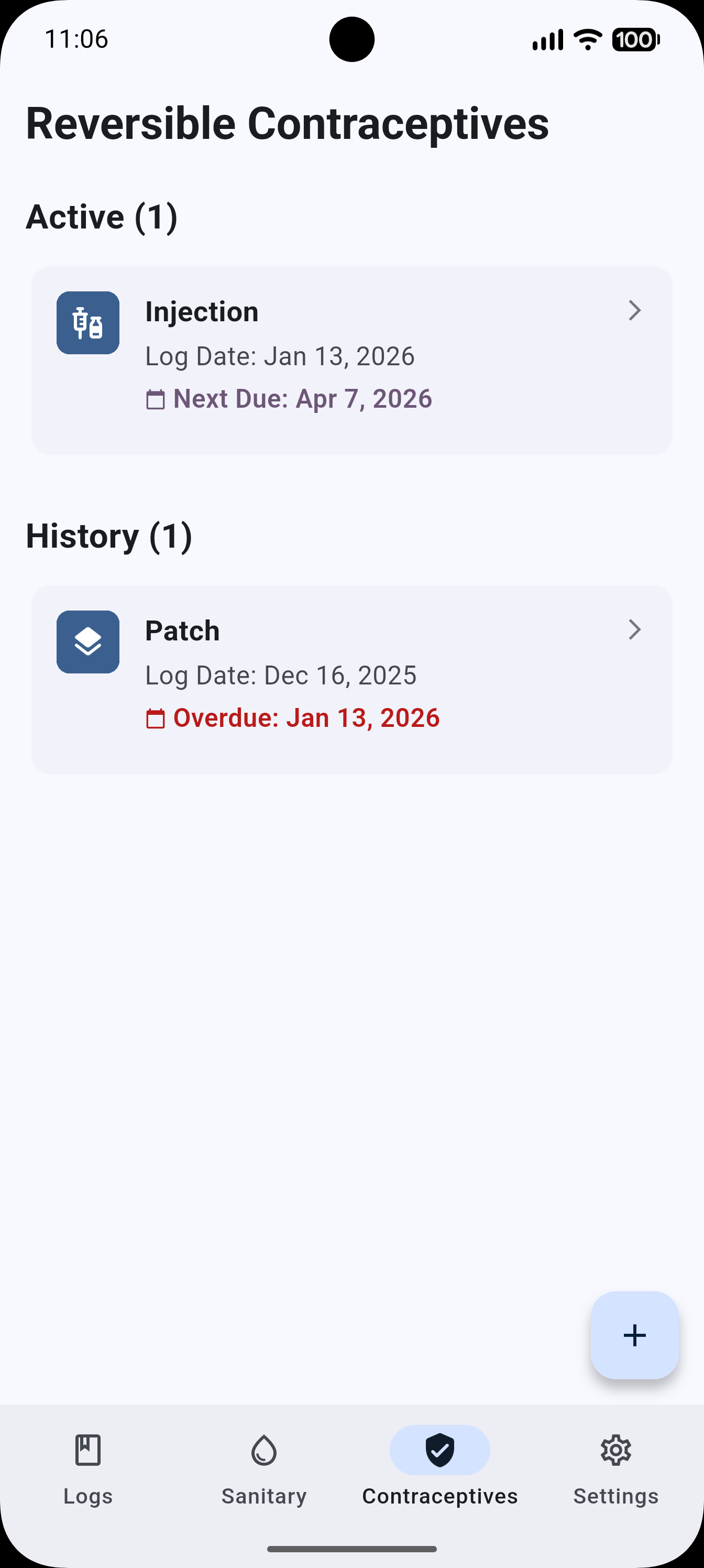Open the Settings gear icon

[616, 1451]
